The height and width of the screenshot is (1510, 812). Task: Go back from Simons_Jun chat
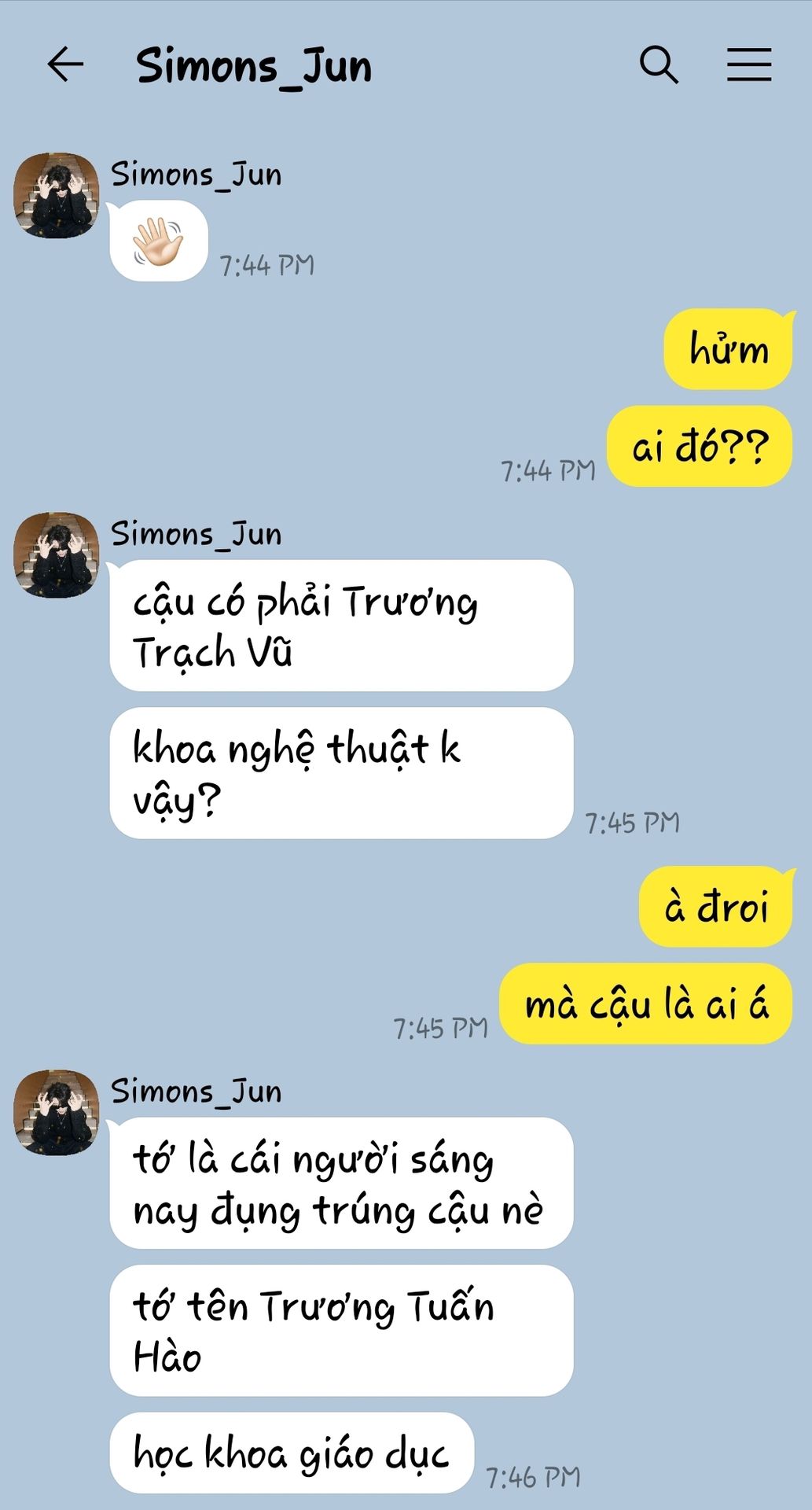pos(65,64)
